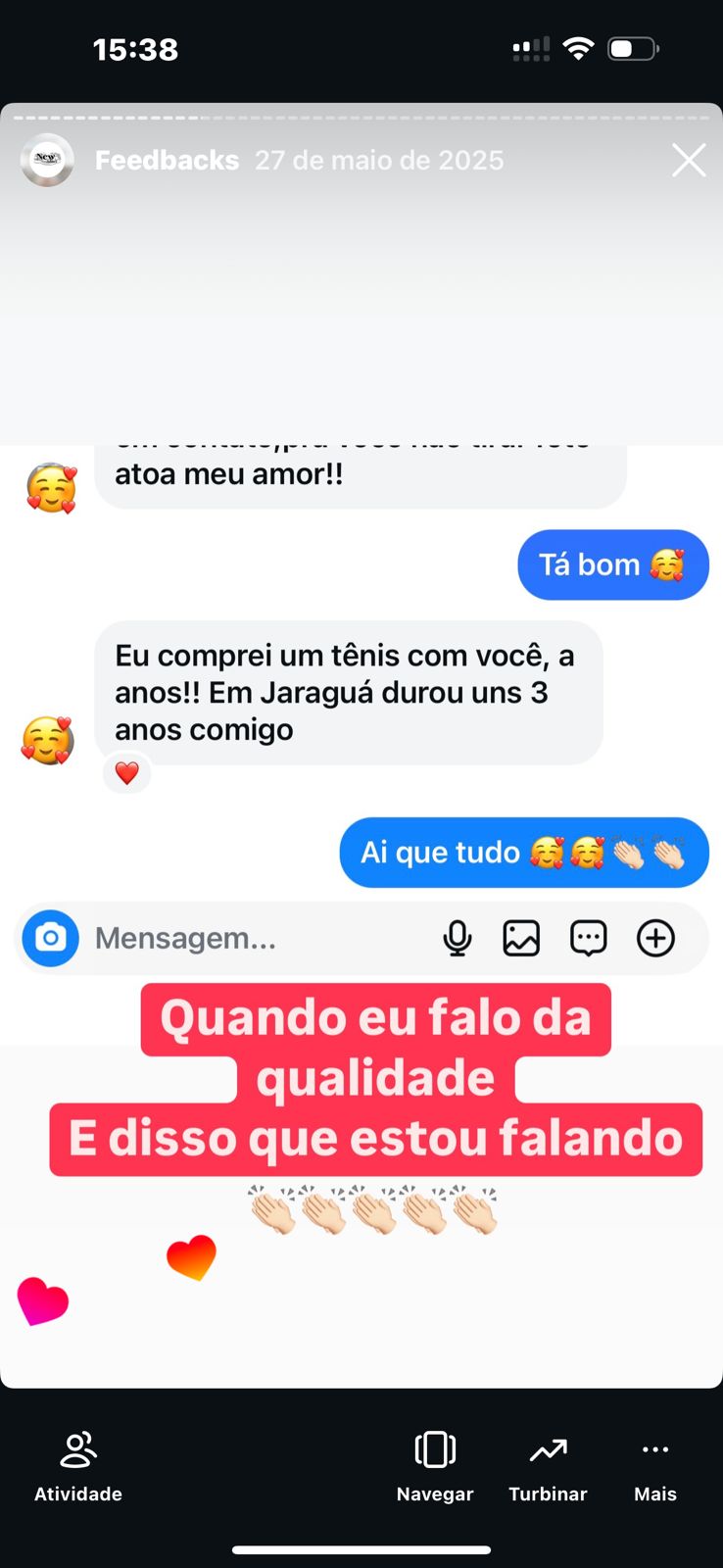
Task: Close the Feedbacks highlight viewer
Action: point(689,160)
